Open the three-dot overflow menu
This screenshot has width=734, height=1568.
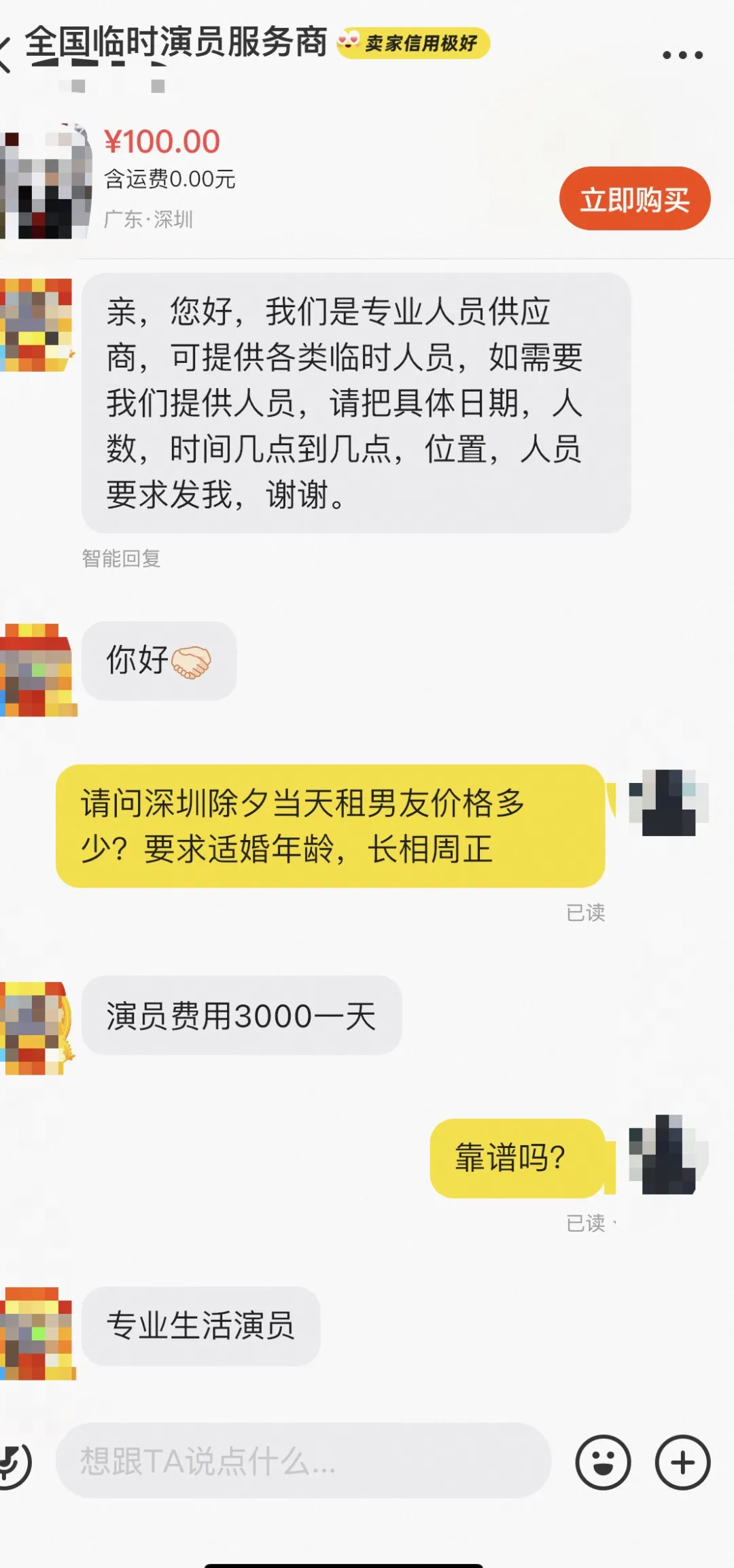682,56
